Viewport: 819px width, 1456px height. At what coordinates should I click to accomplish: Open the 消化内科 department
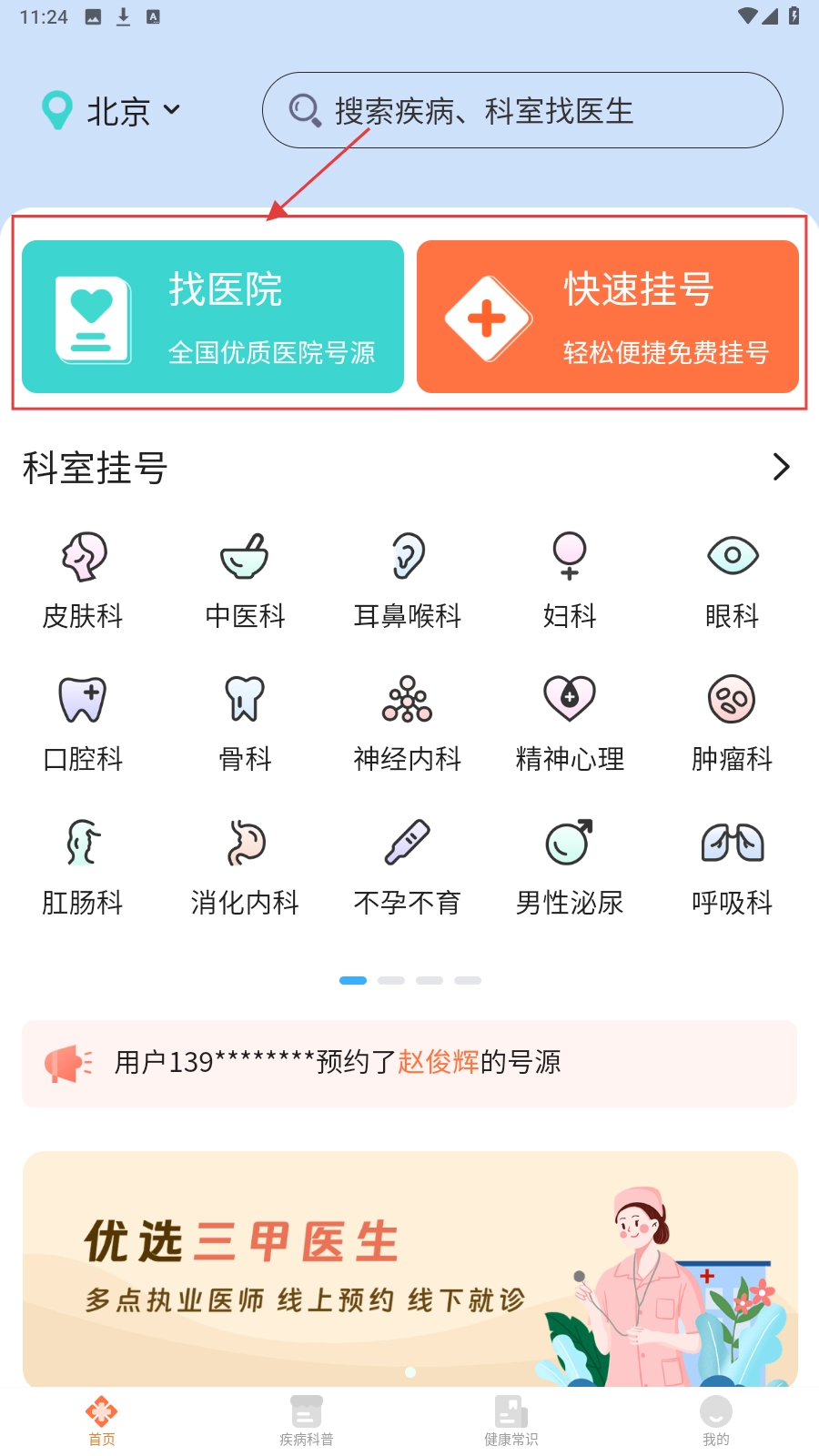(245, 866)
